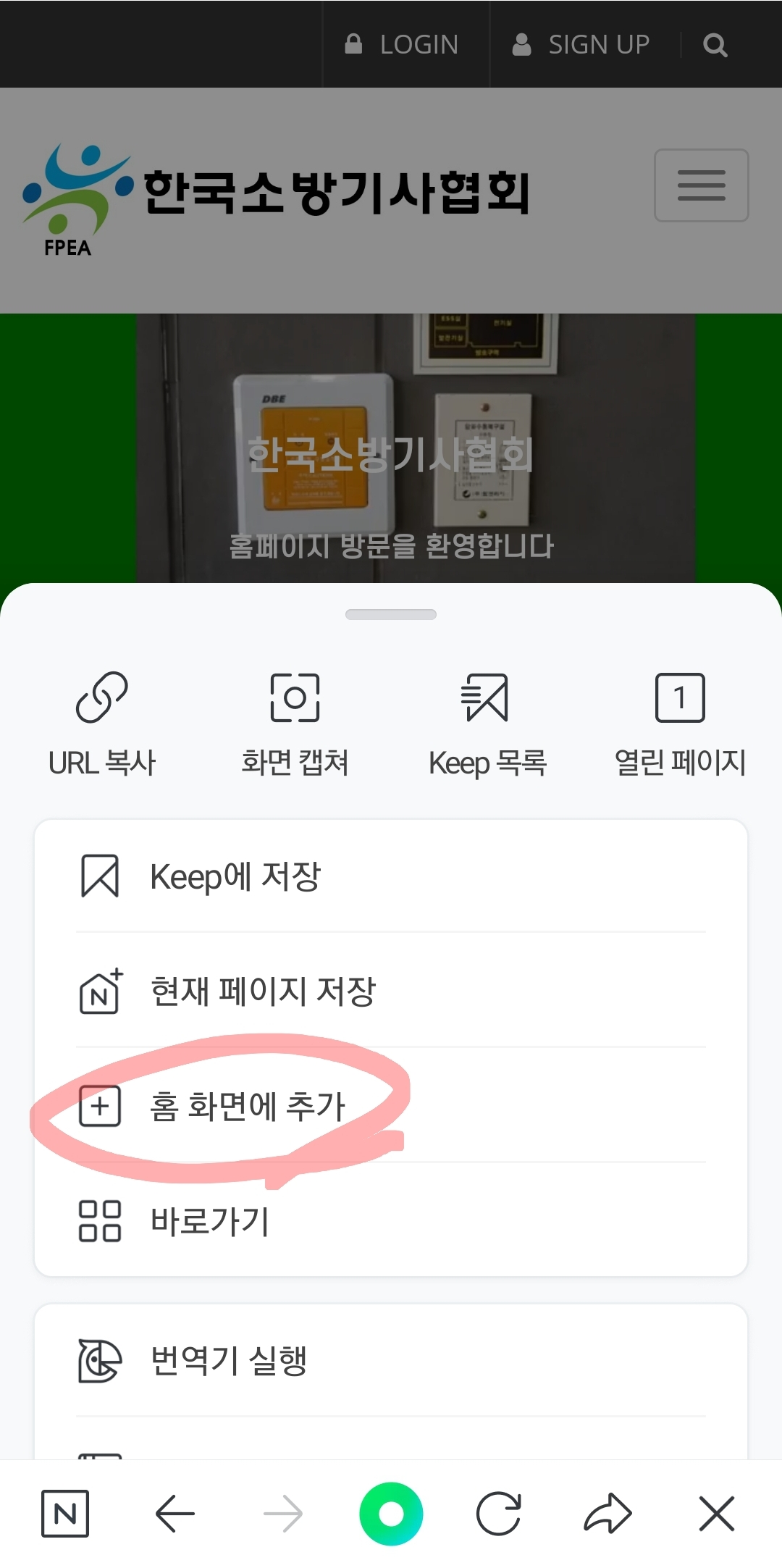
Task: Capture the screen with 화면 캡쳐
Action: tap(295, 723)
